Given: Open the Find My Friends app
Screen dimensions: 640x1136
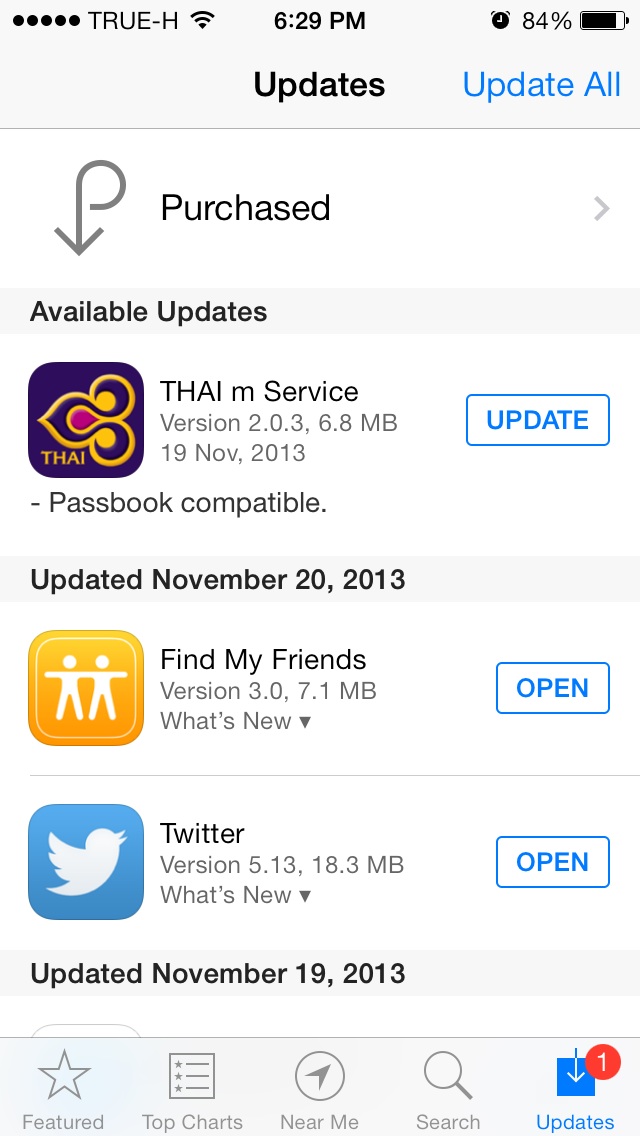Looking at the screenshot, I should point(553,688).
